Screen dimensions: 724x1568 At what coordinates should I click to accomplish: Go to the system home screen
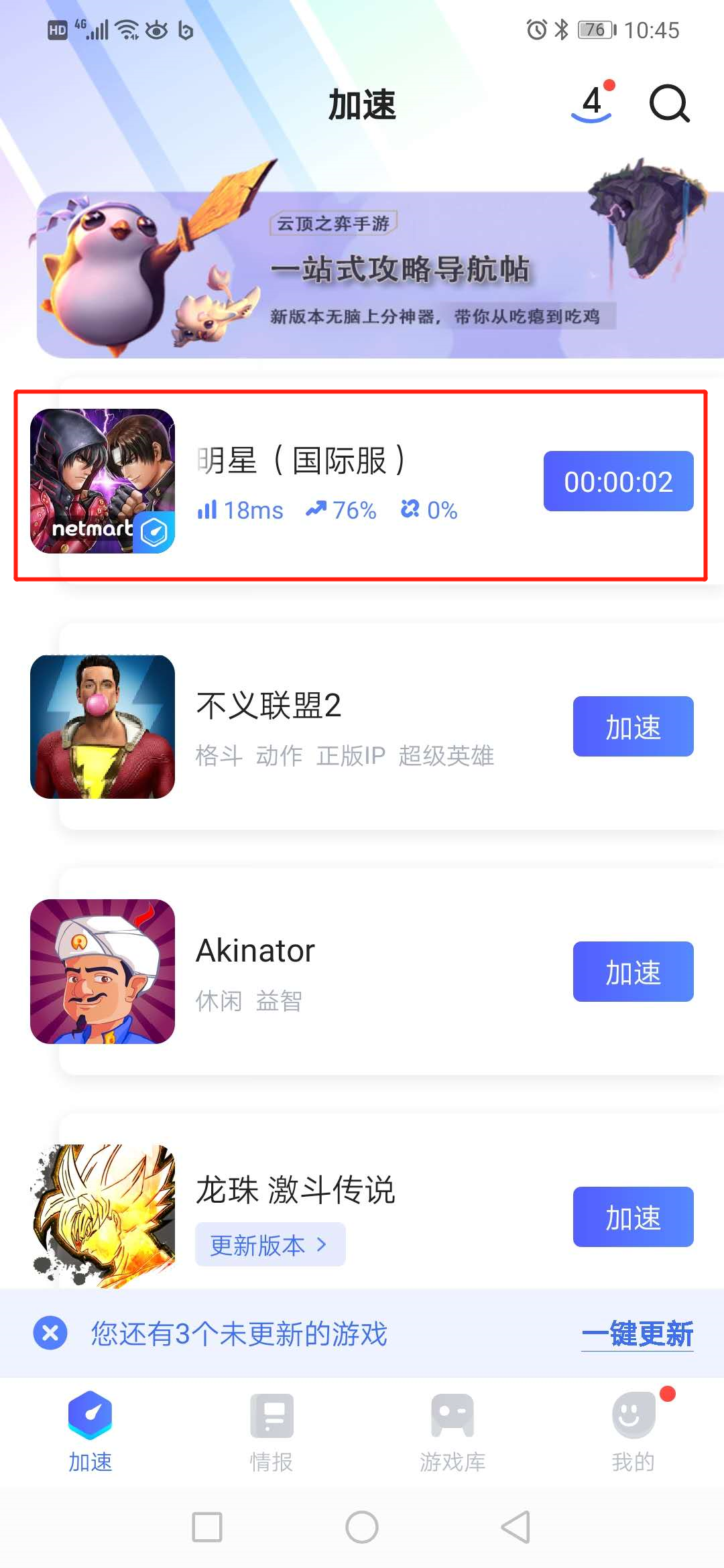click(362, 1527)
